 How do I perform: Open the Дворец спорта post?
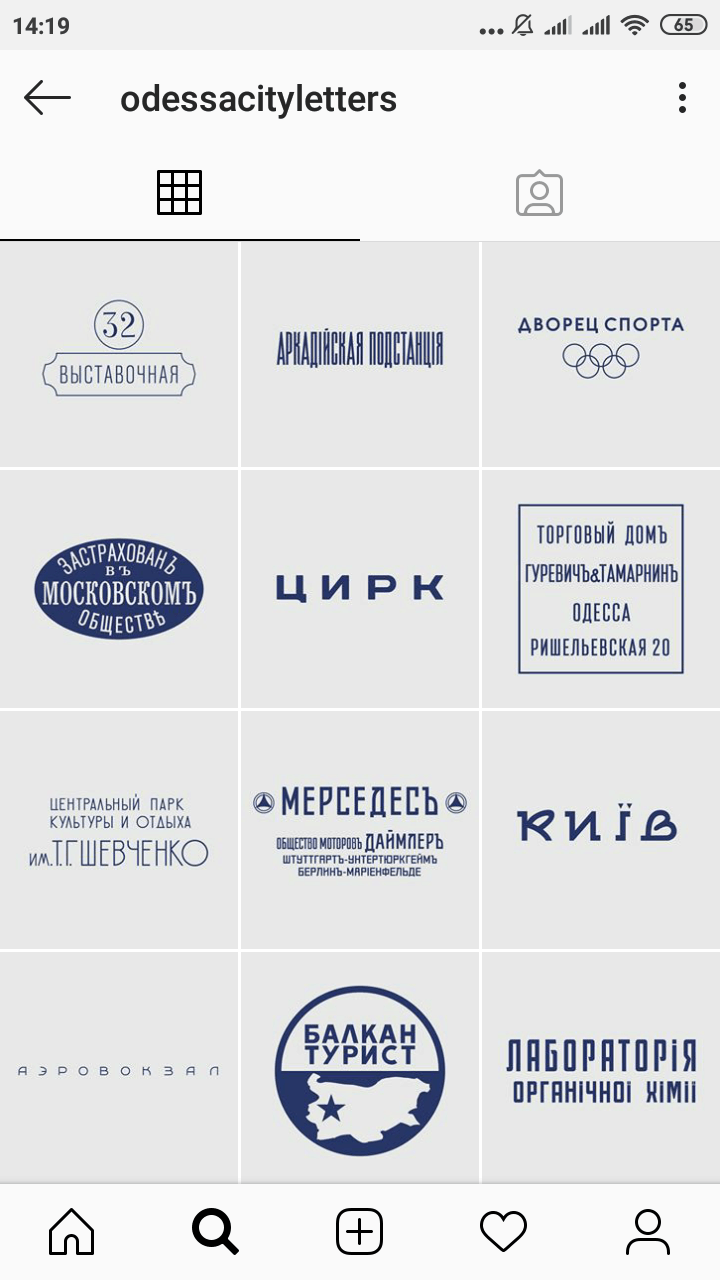click(x=601, y=353)
